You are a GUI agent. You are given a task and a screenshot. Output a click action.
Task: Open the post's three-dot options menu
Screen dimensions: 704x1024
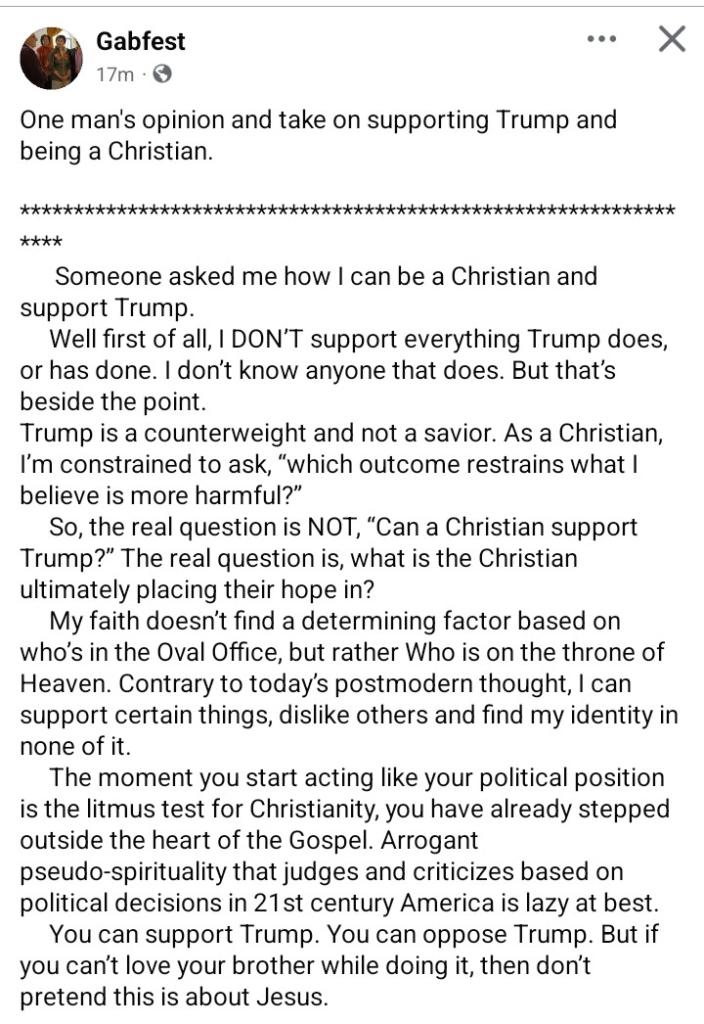601,40
